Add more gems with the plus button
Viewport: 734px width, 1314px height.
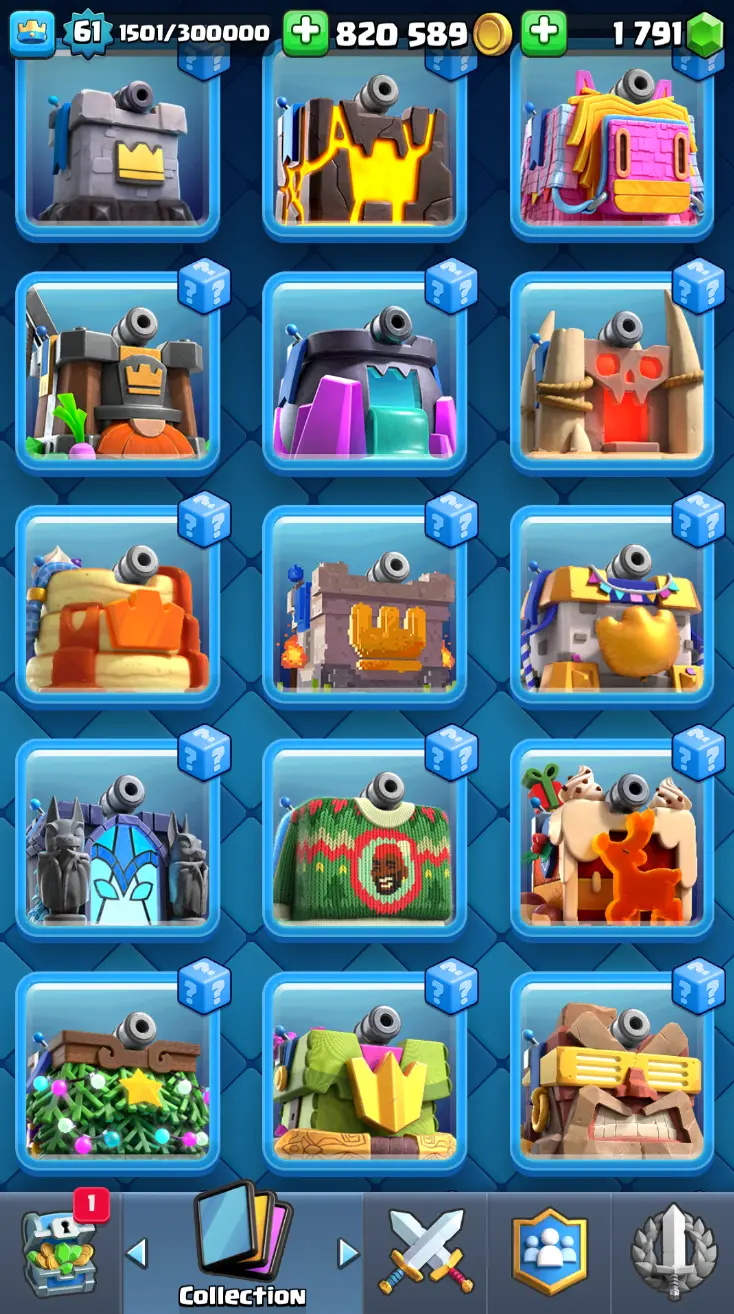pos(543,33)
